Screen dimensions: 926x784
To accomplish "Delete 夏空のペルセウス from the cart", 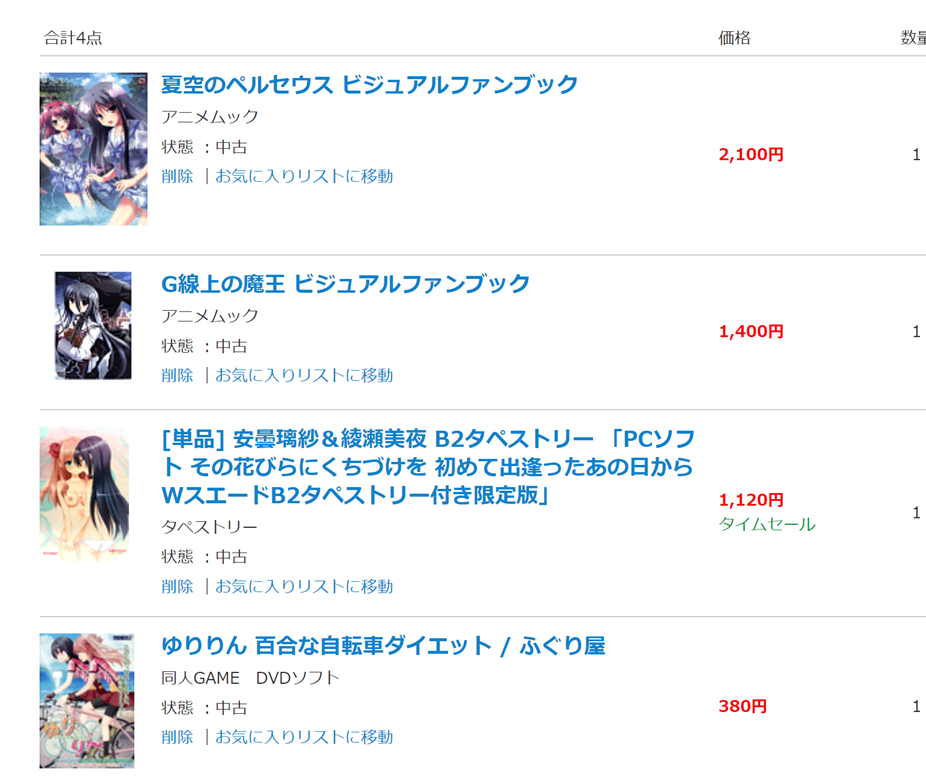I will tap(177, 176).
